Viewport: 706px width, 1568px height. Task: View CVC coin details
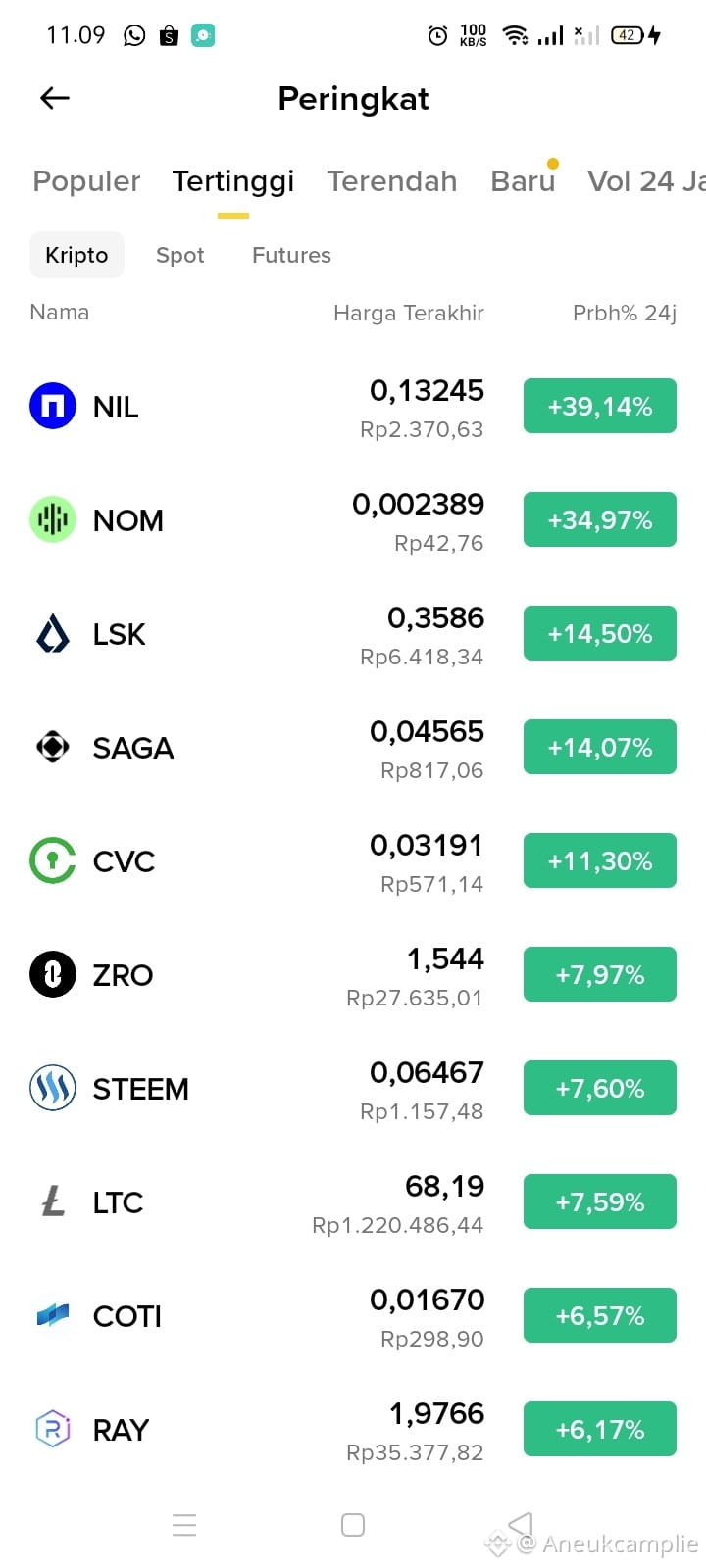(x=353, y=861)
